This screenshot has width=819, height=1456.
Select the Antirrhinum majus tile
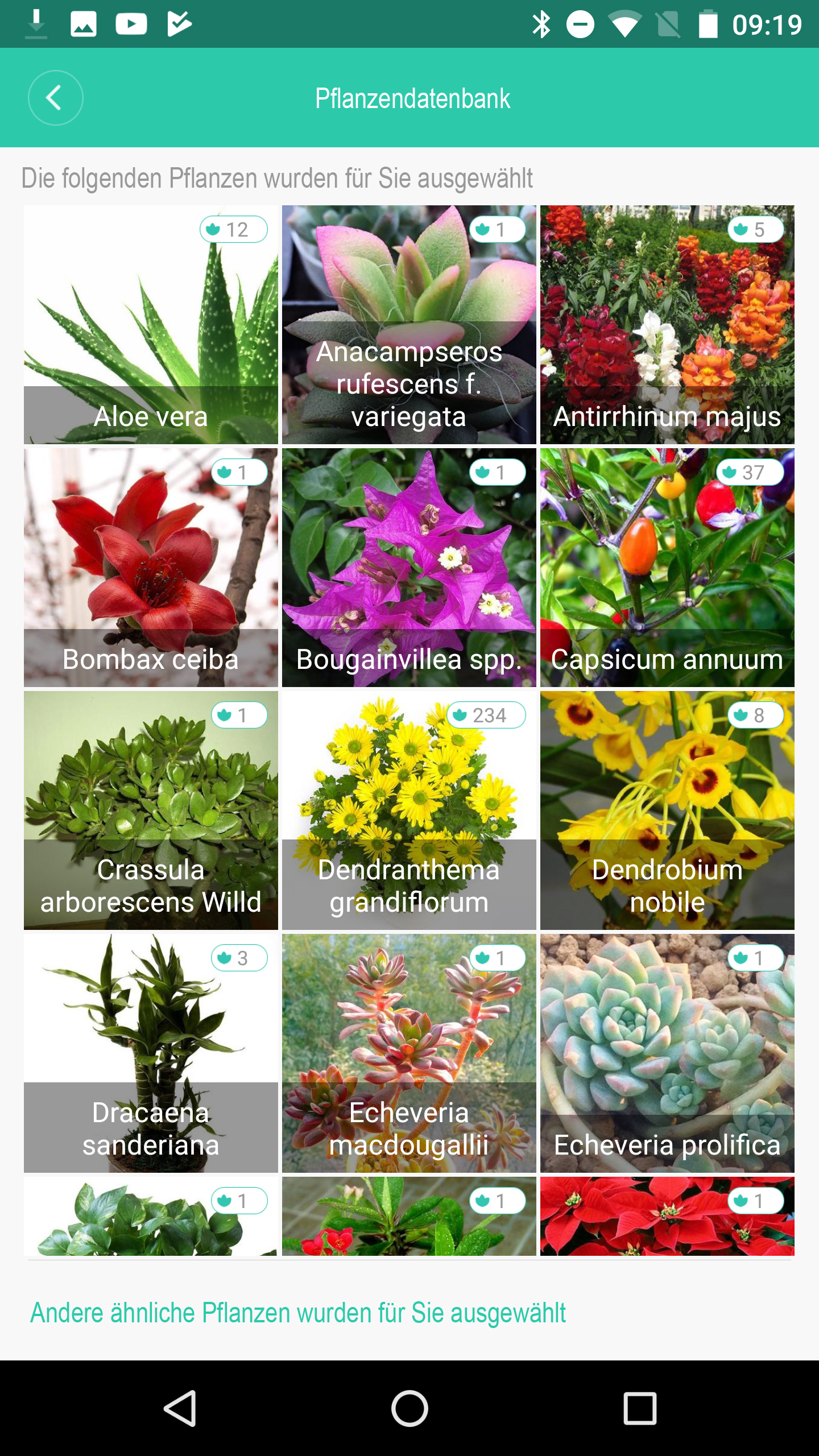click(x=667, y=324)
